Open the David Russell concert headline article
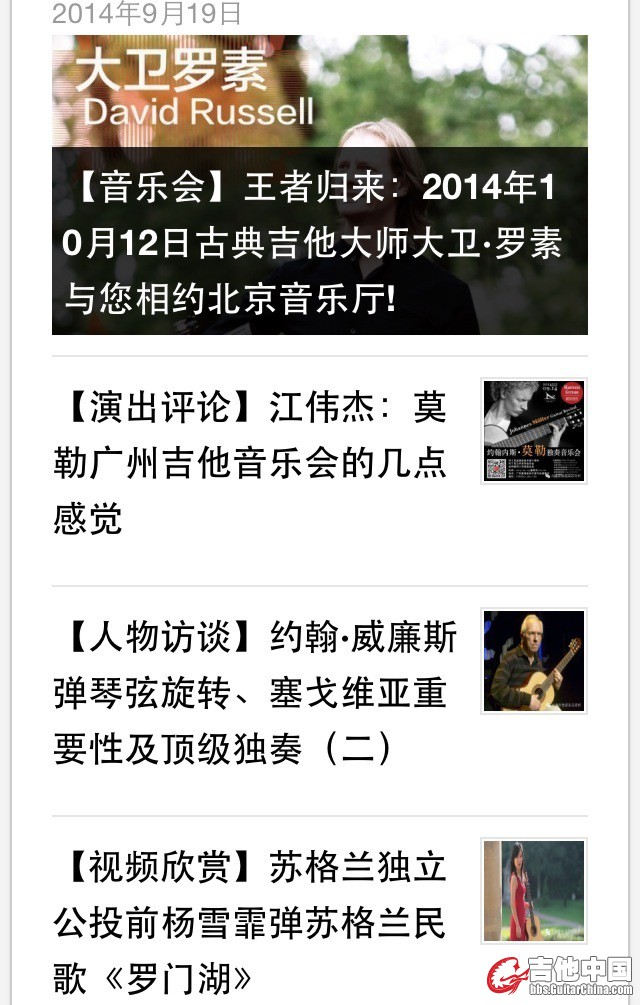Image resolution: width=640 pixels, height=1005 pixels. tap(318, 242)
